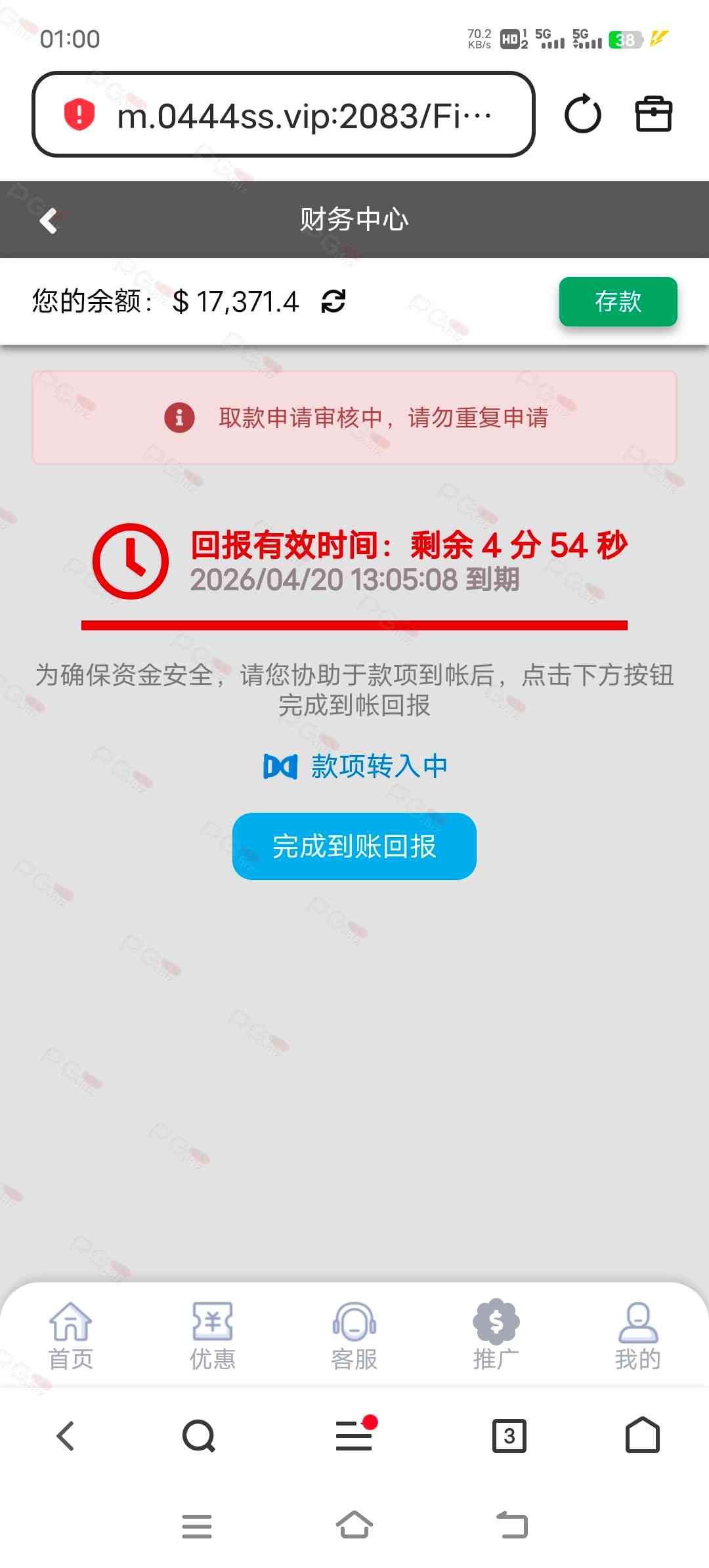This screenshot has height=1568, width=709.
Task: Tap 完成到账回报 button
Action: click(x=354, y=846)
